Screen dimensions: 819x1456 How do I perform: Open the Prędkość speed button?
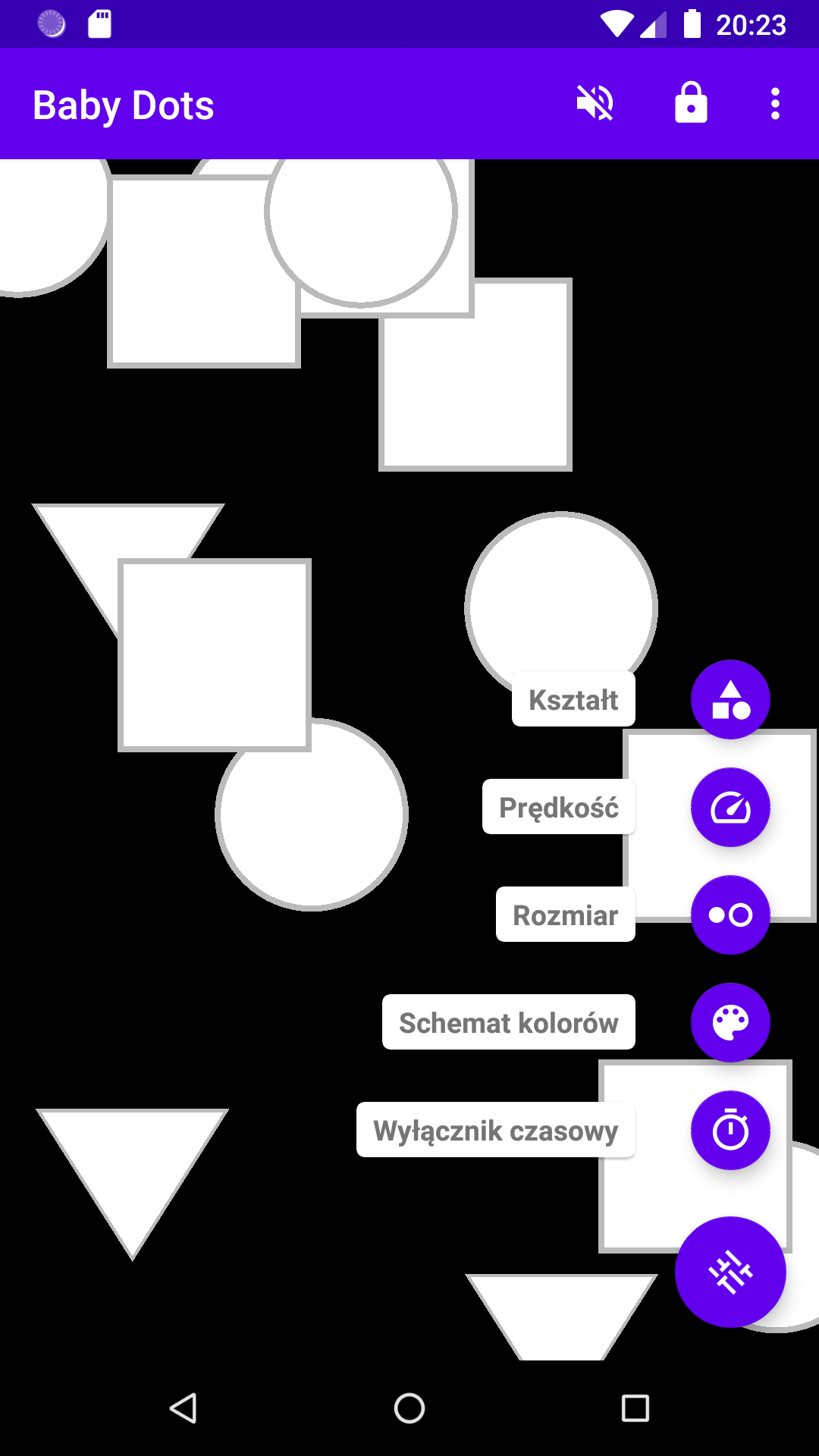pyautogui.click(x=730, y=807)
